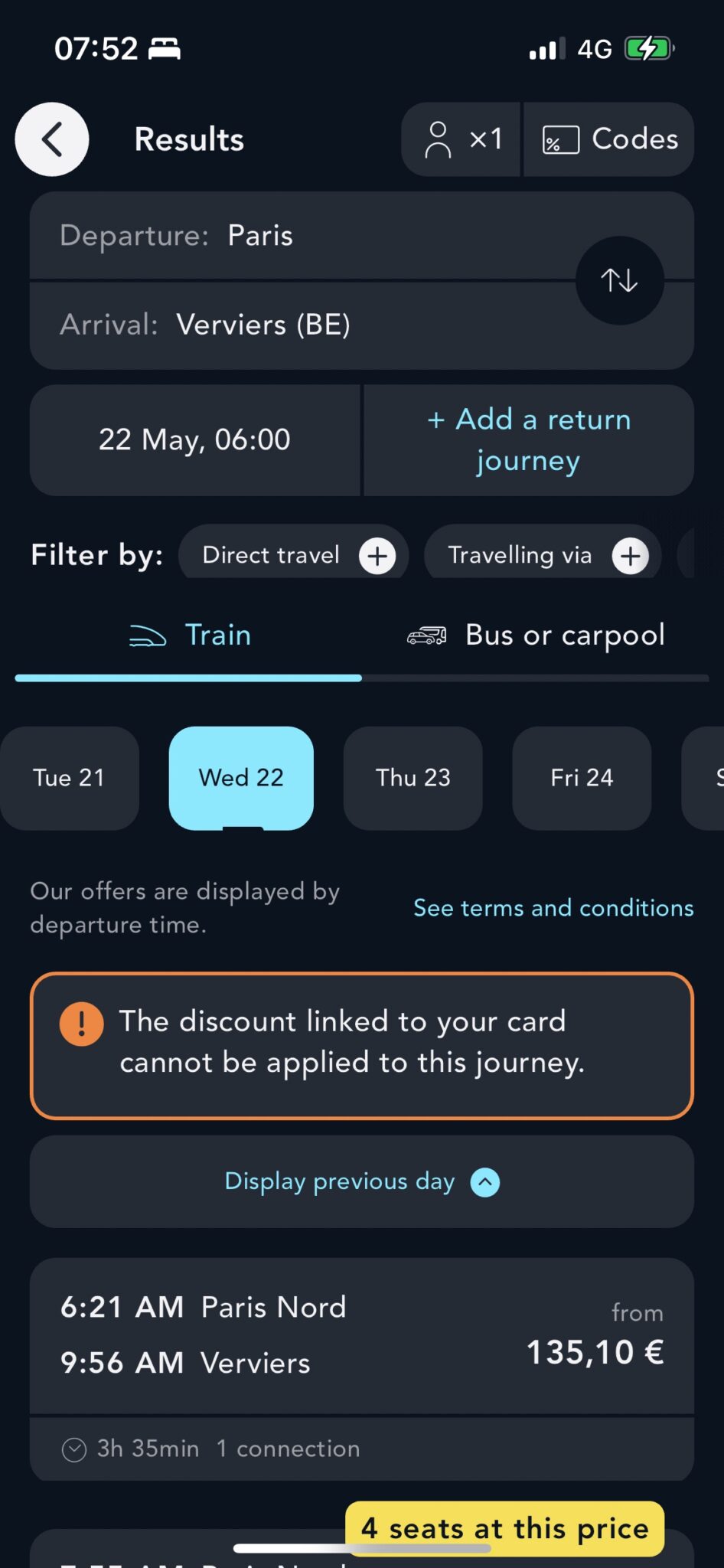Display previous day results

click(361, 1181)
